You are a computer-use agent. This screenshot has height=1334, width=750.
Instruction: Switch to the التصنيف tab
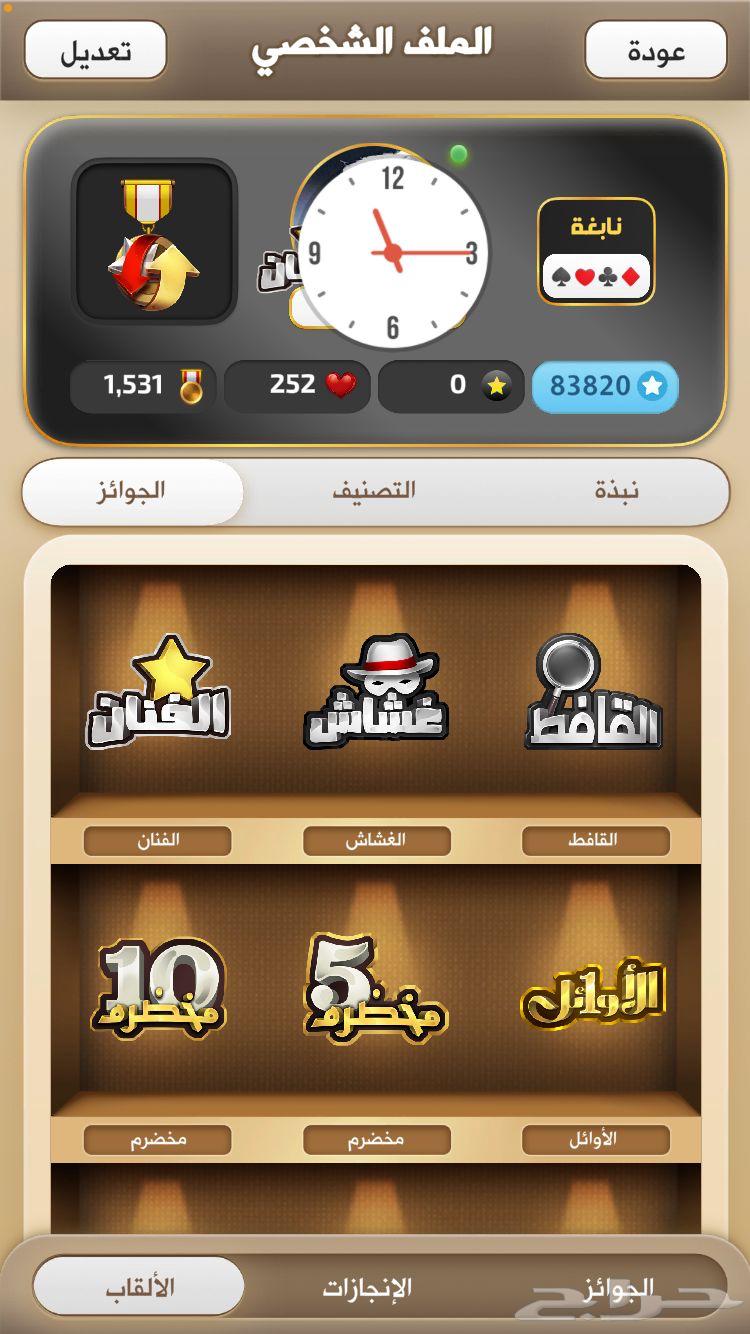(375, 490)
